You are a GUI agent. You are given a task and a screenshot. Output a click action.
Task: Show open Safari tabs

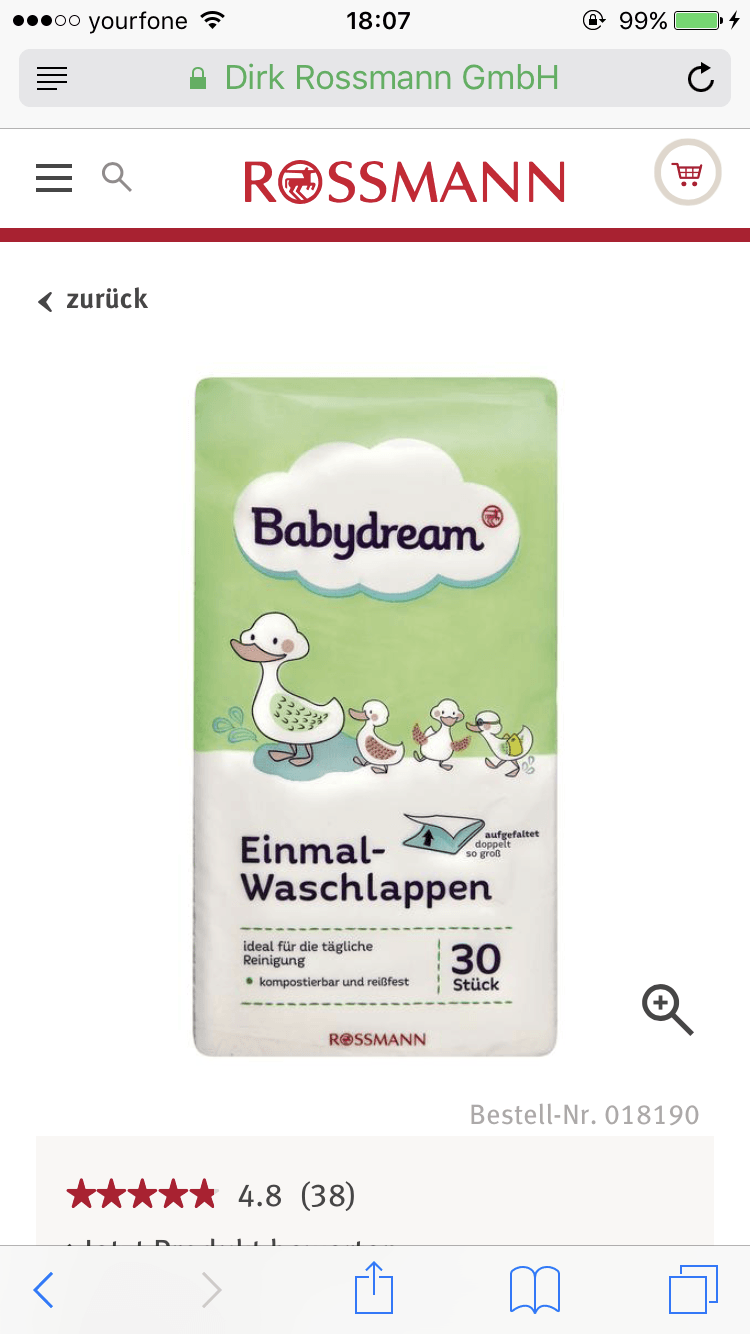[693, 1290]
